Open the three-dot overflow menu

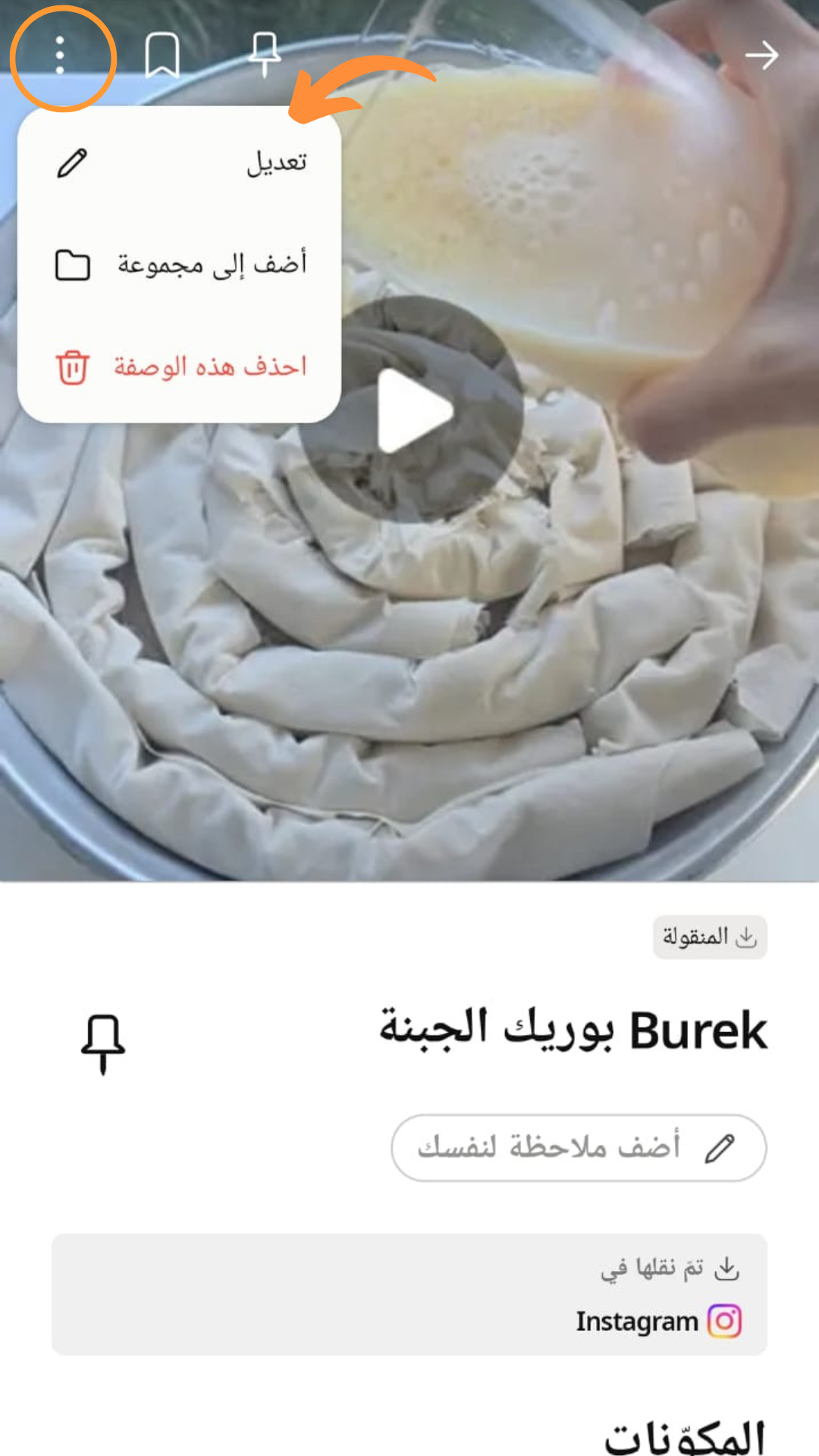60,55
